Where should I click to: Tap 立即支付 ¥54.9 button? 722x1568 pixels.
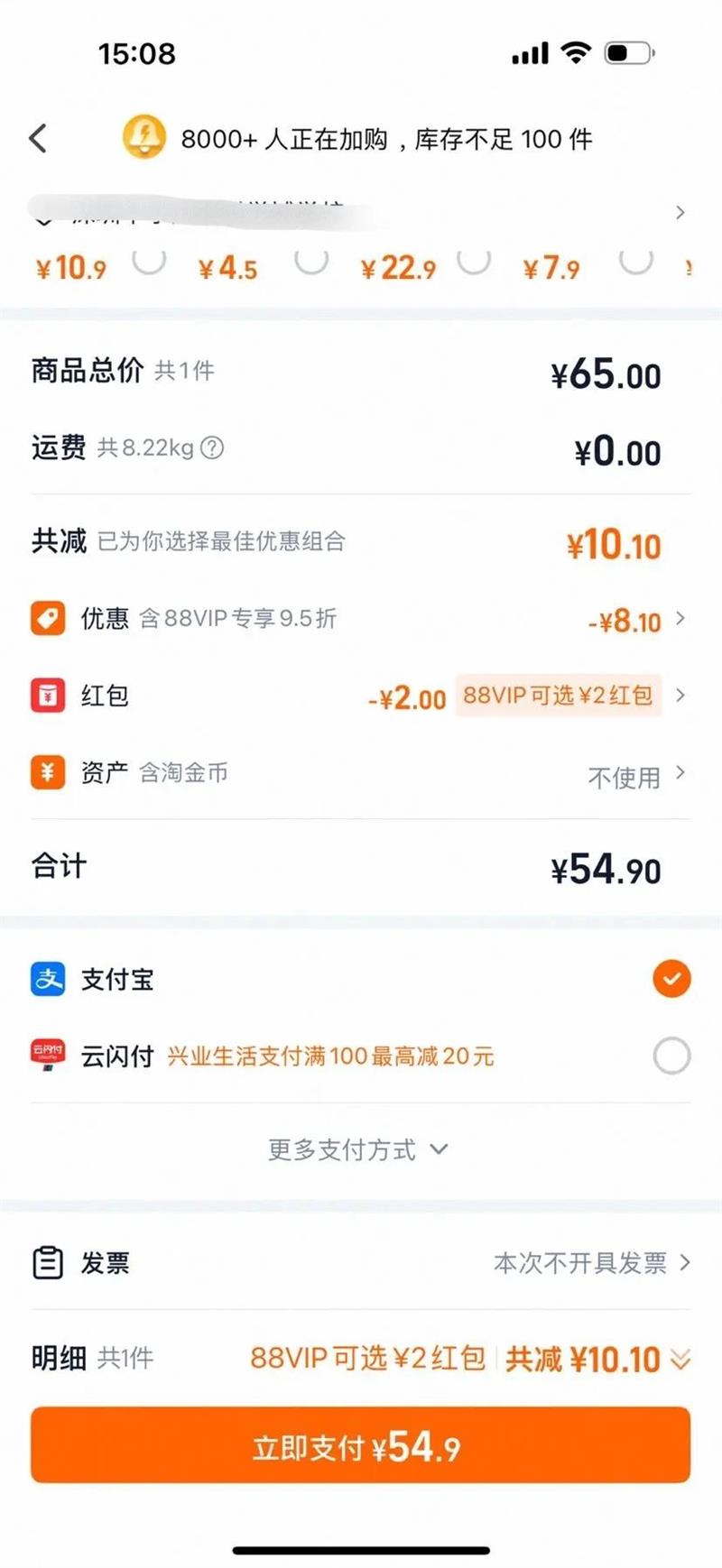click(x=361, y=1444)
